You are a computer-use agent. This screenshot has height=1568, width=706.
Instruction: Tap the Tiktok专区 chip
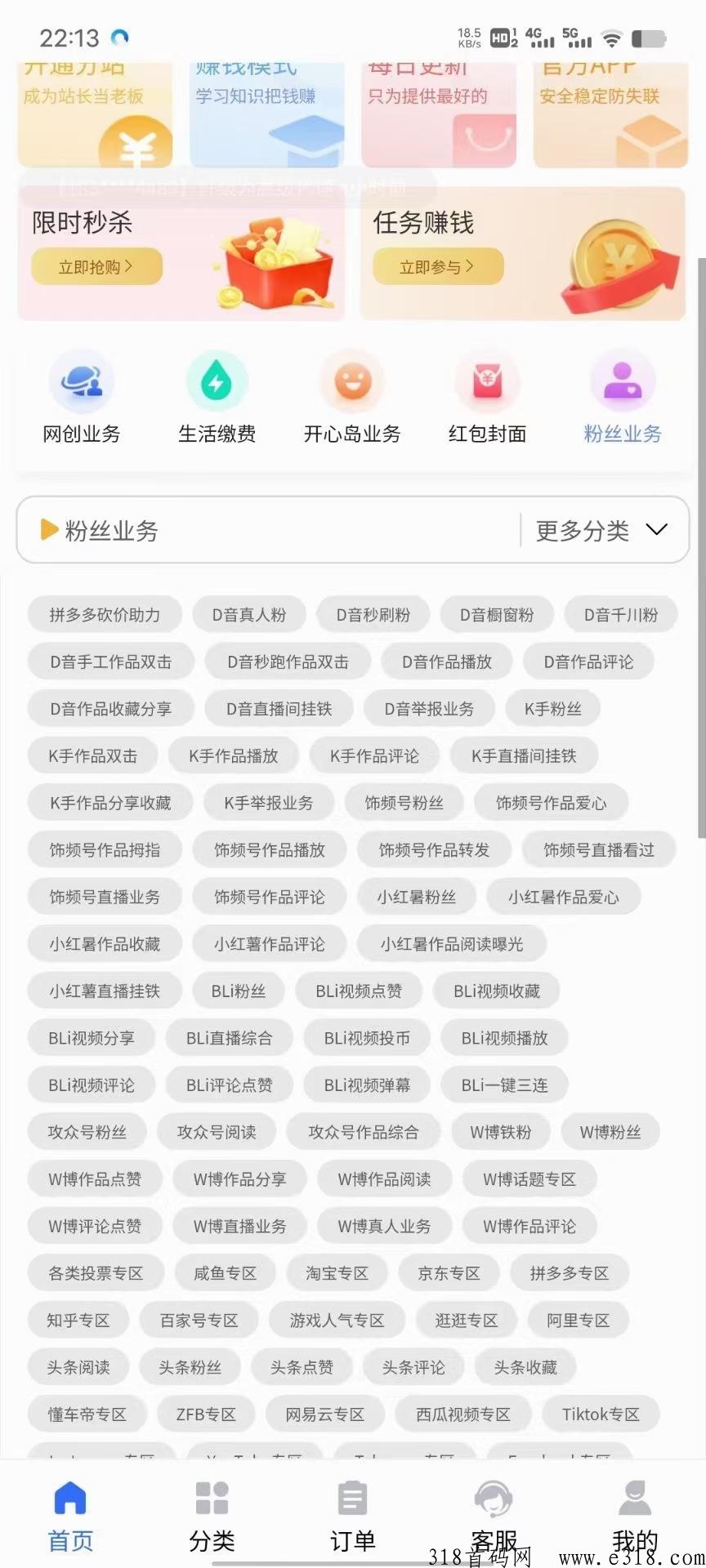pos(601,1414)
